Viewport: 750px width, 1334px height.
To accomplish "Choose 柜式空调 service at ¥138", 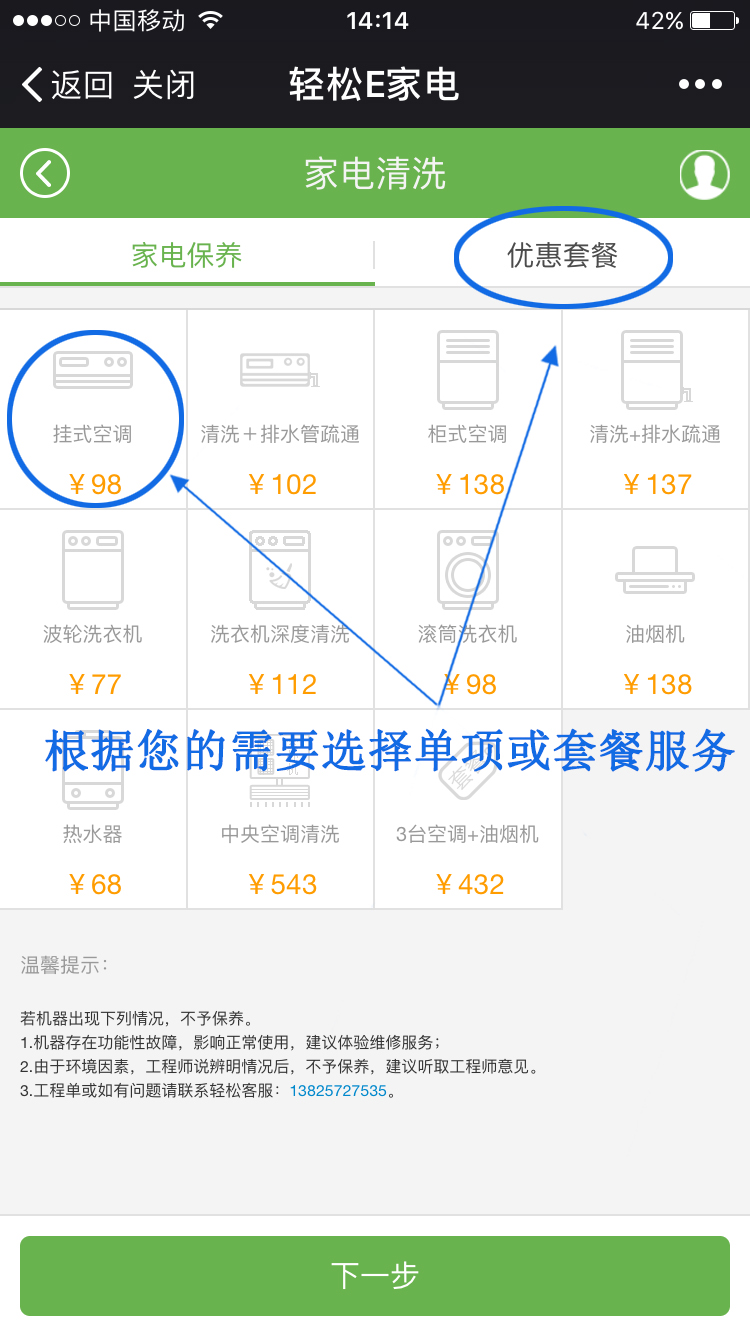I will [467, 410].
